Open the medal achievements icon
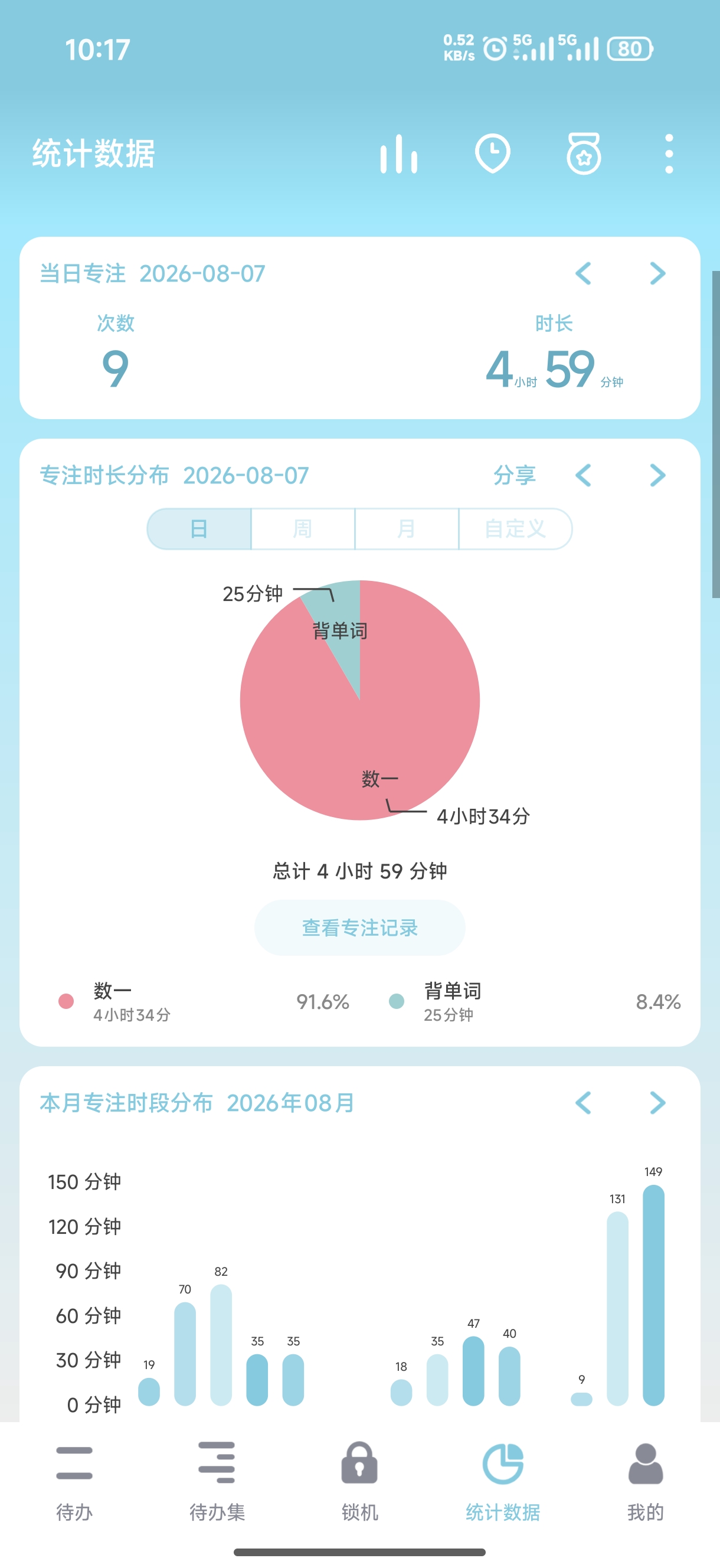Screen dimensions: 720x1568 click(x=584, y=153)
